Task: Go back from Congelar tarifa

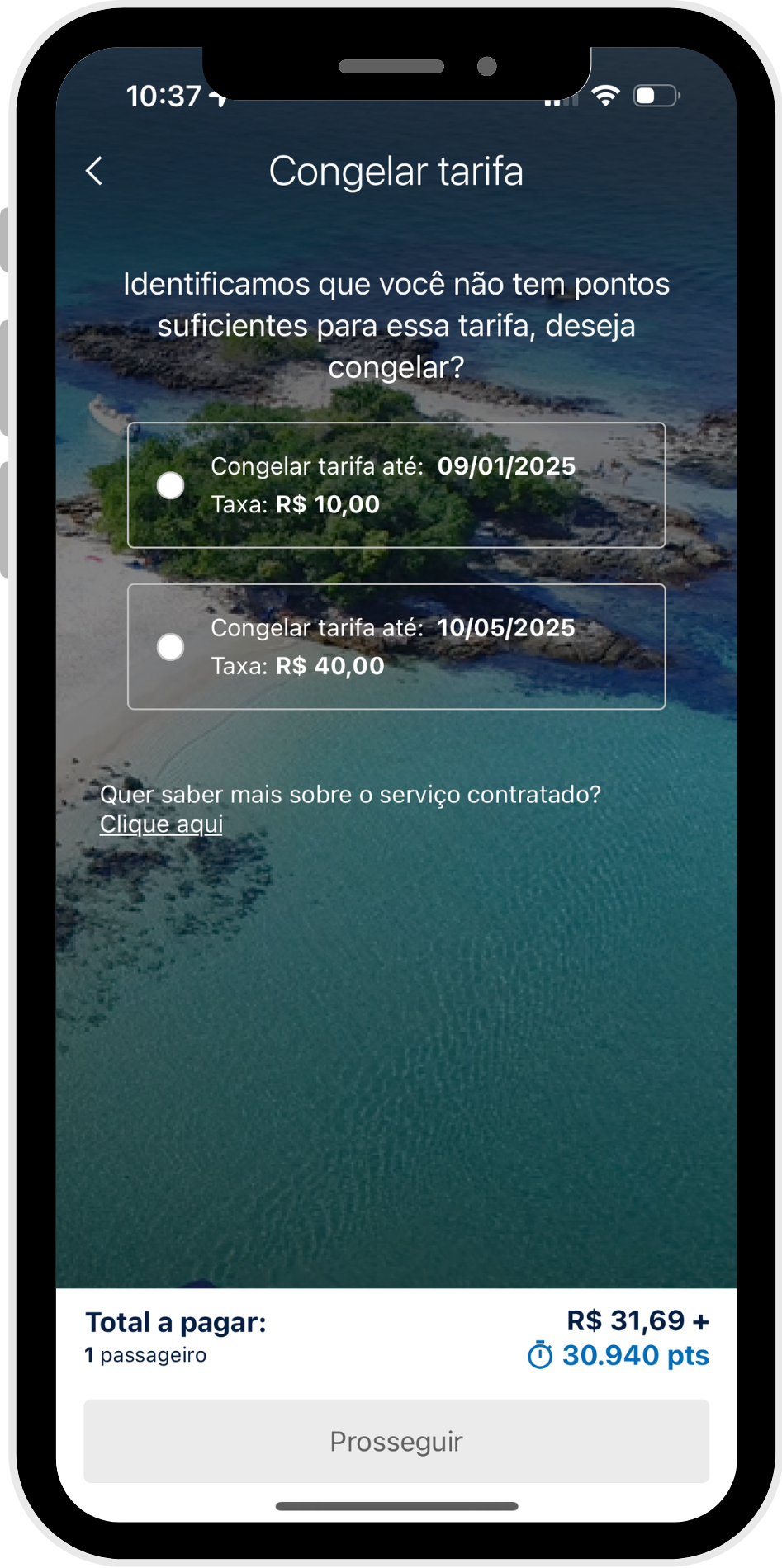Action: click(x=95, y=172)
